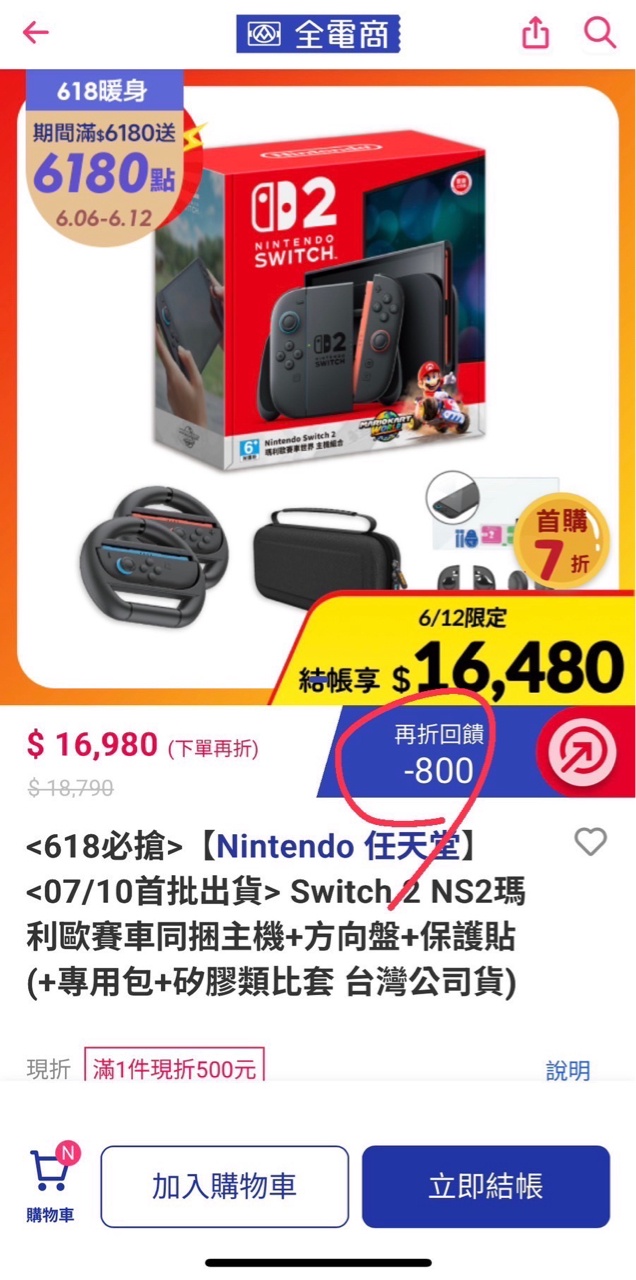The width and height of the screenshot is (636, 1280).
Task: Add product to favorites with the heart
Action: 591,842
